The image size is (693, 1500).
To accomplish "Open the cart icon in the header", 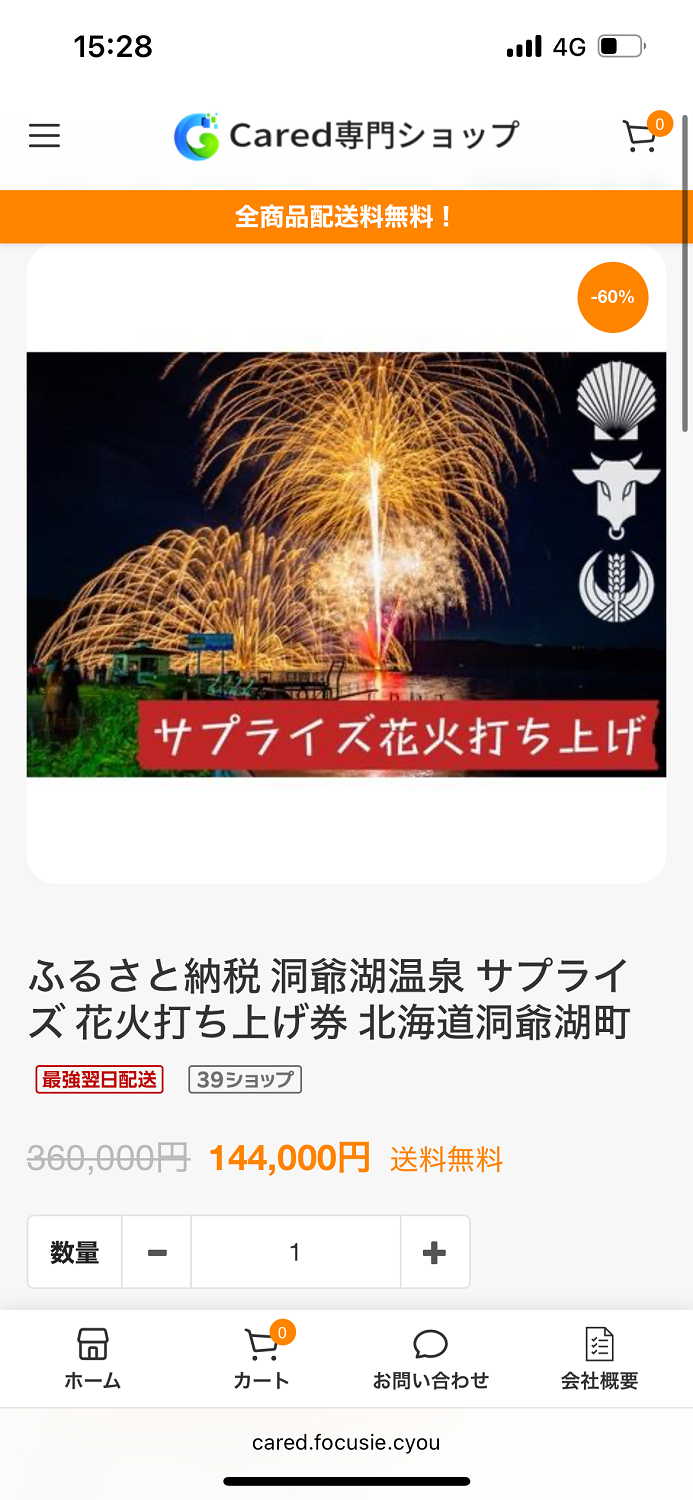I will tap(640, 136).
